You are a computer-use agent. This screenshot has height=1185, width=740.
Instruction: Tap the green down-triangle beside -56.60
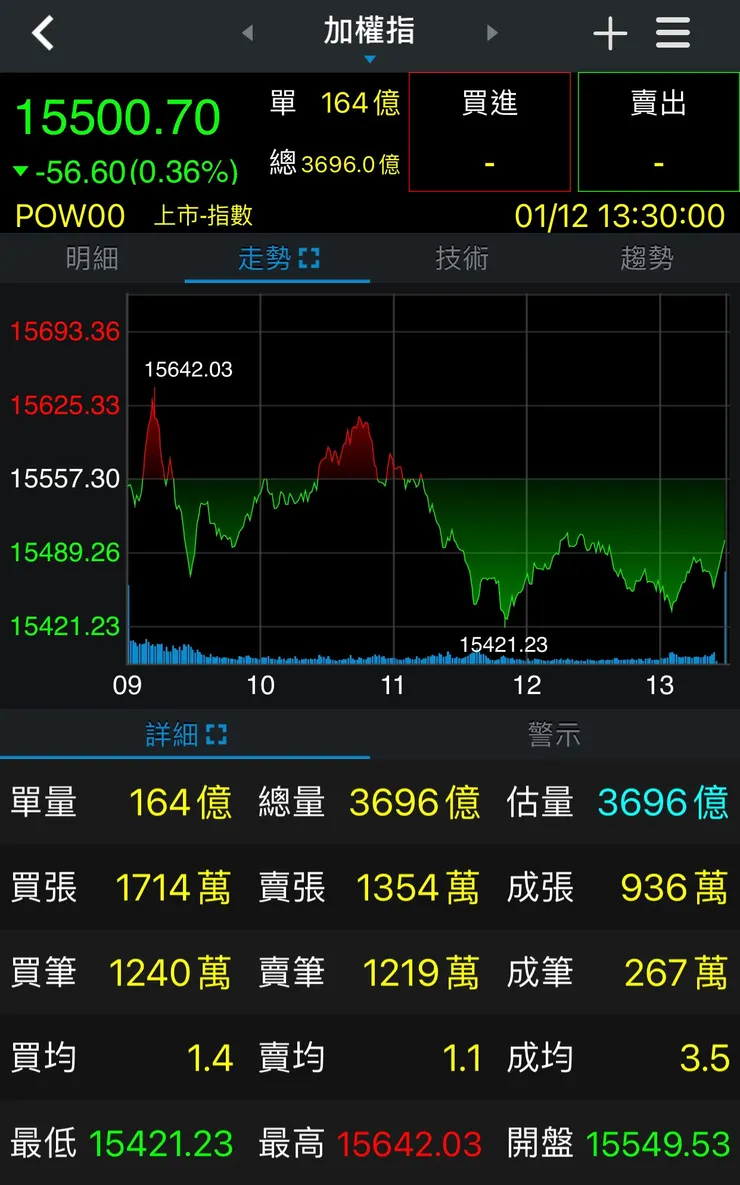pyautogui.click(x=22, y=172)
